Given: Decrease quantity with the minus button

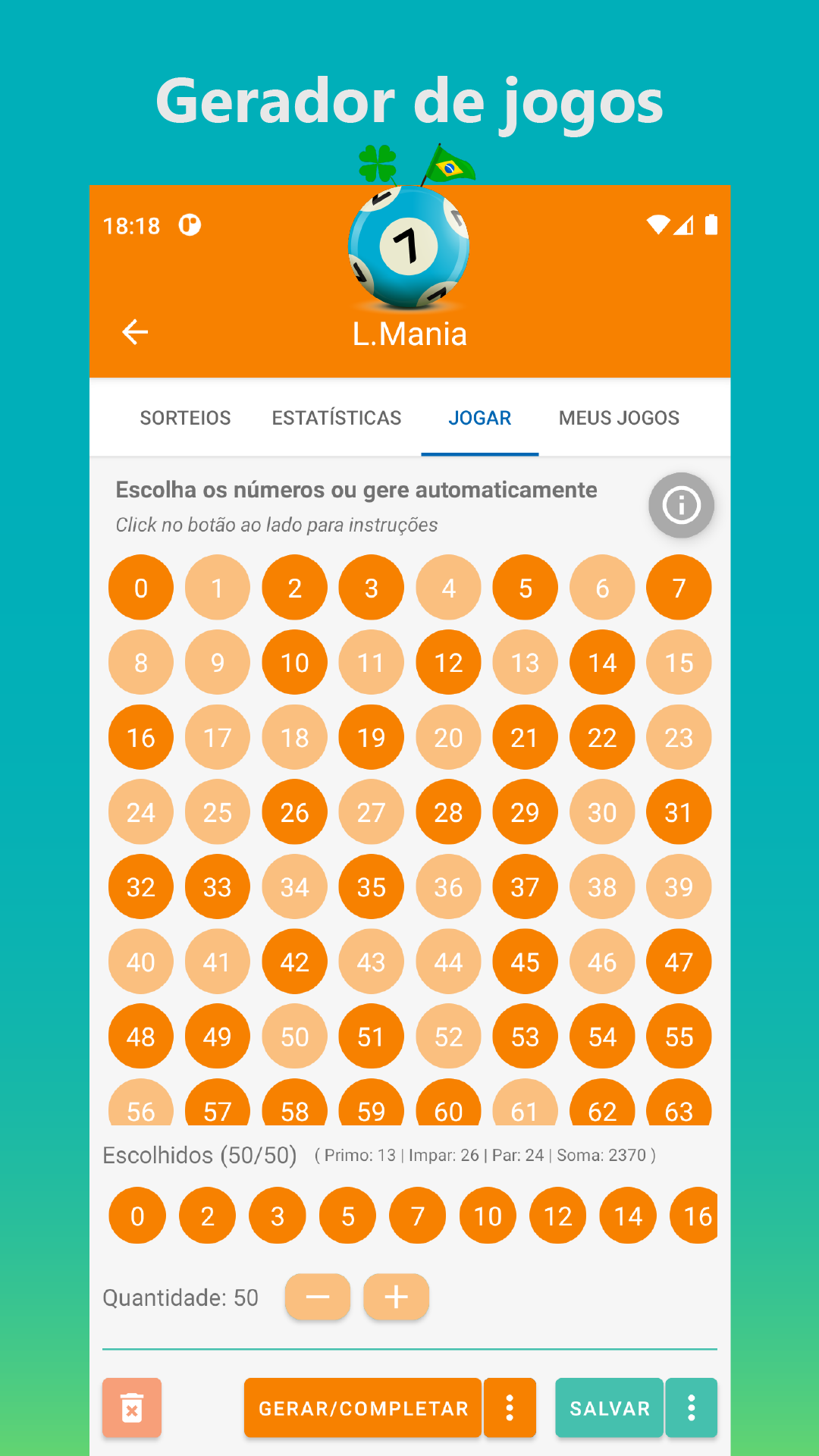Looking at the screenshot, I should coord(318,1297).
